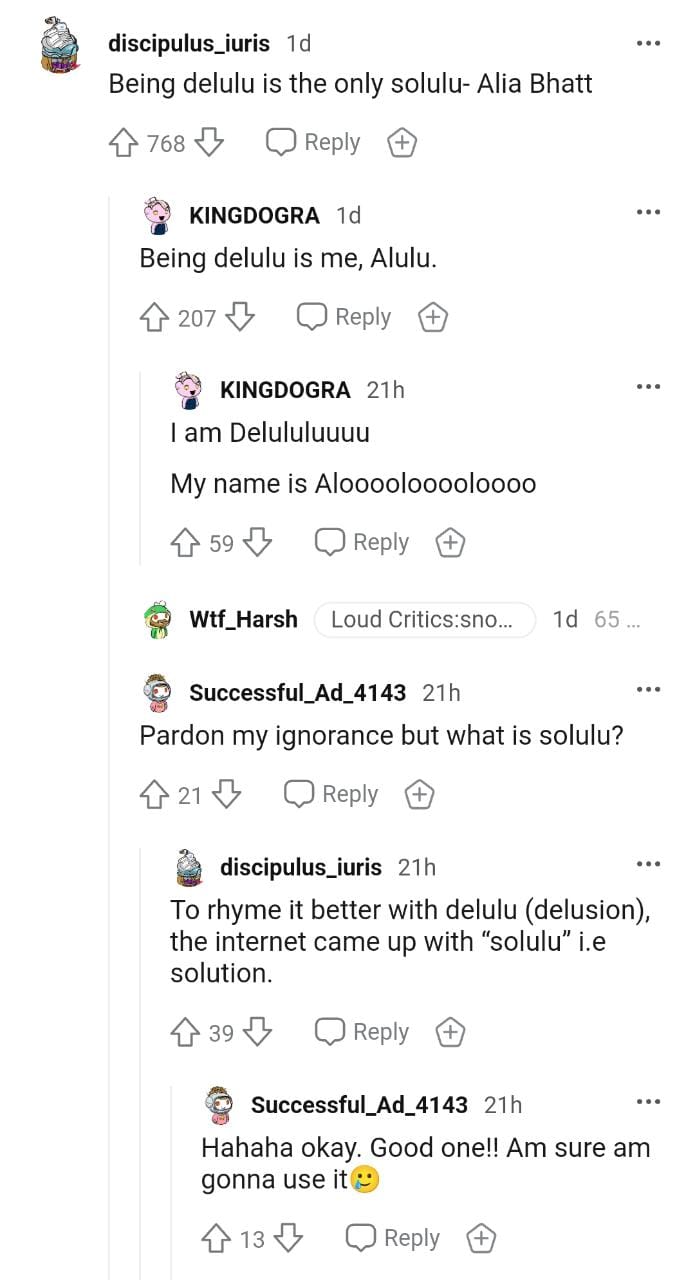
Task: Downvote the "Hahaha okay. Good one!!" comment
Action: pyautogui.click(x=289, y=1239)
